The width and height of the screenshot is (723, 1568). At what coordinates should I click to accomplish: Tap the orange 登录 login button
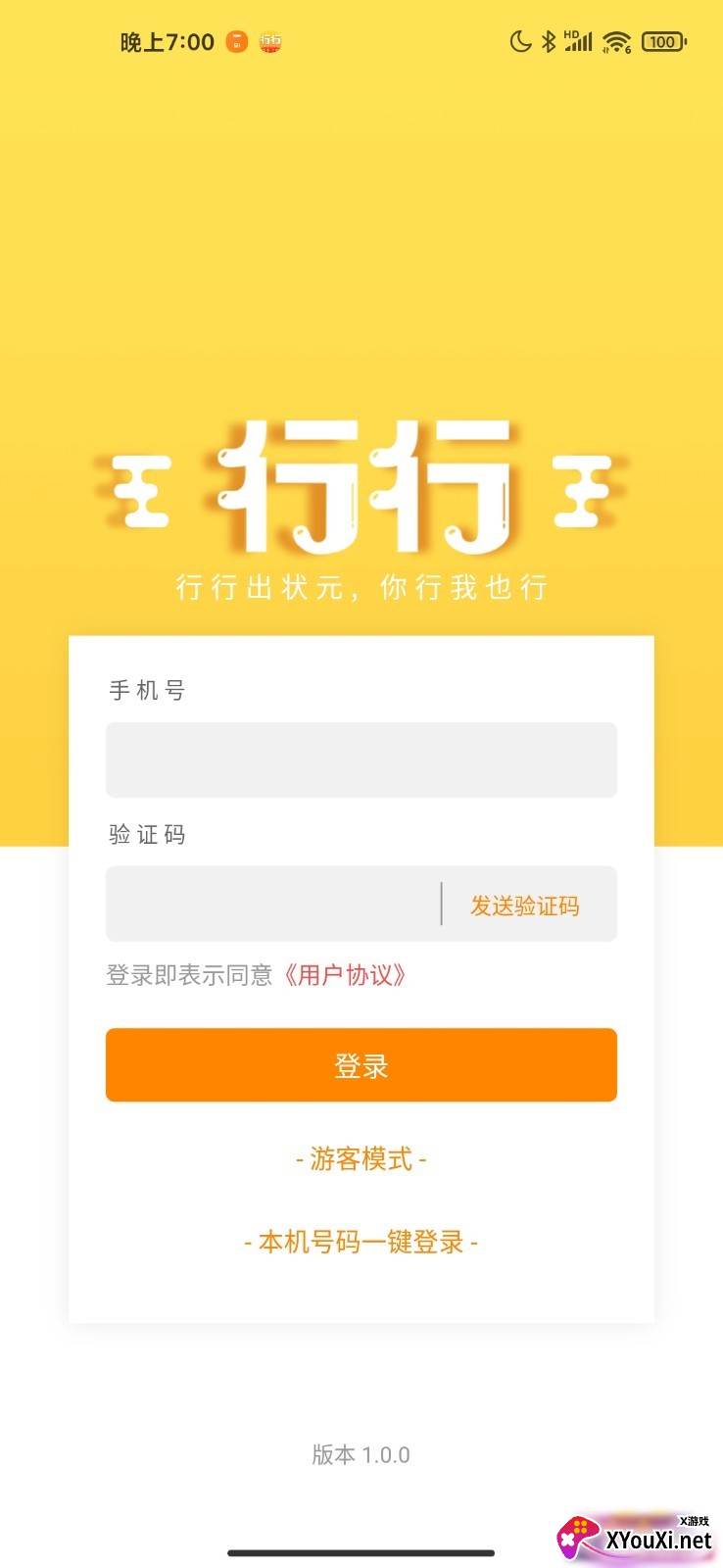(x=361, y=1065)
